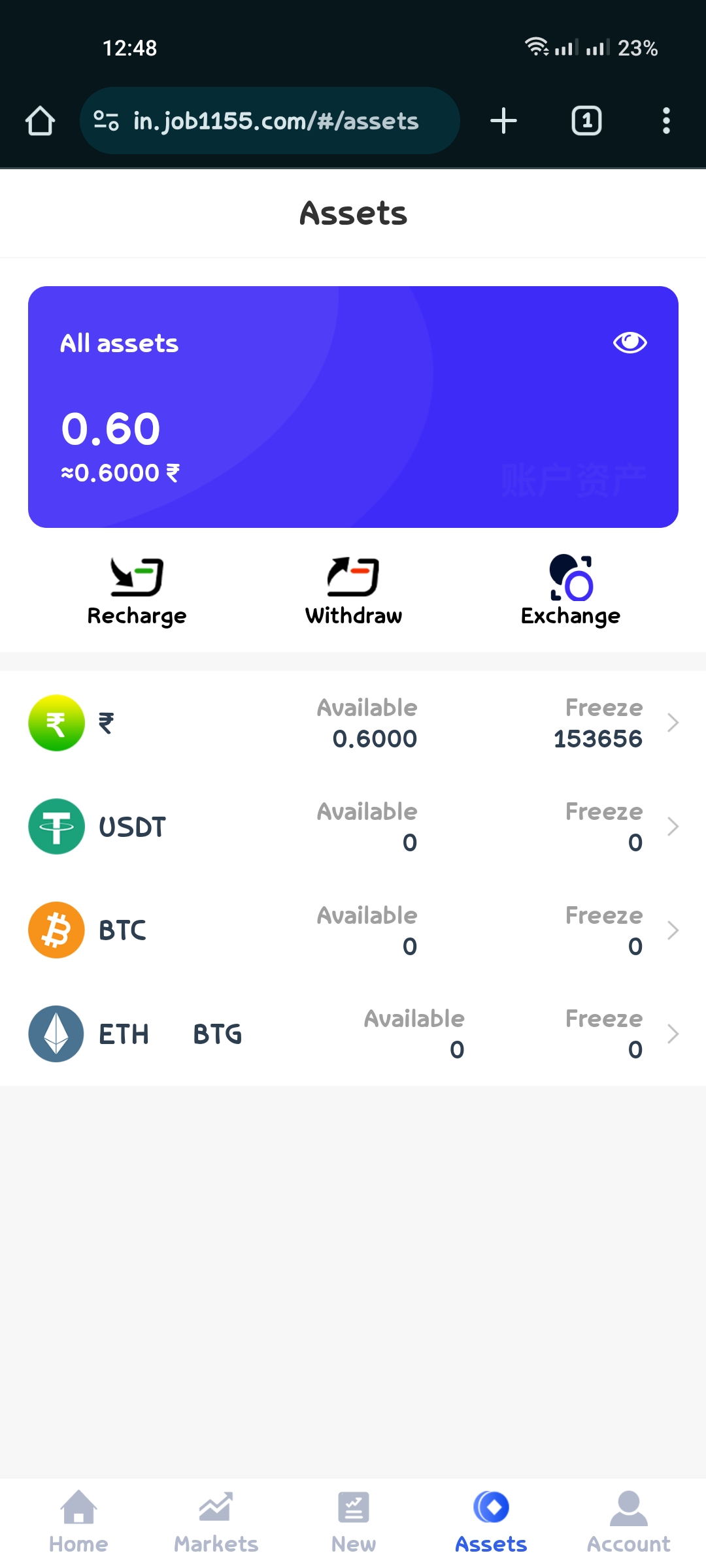Screen dimensions: 706x1568
Task: Show the open tabs switcher
Action: coord(586,121)
